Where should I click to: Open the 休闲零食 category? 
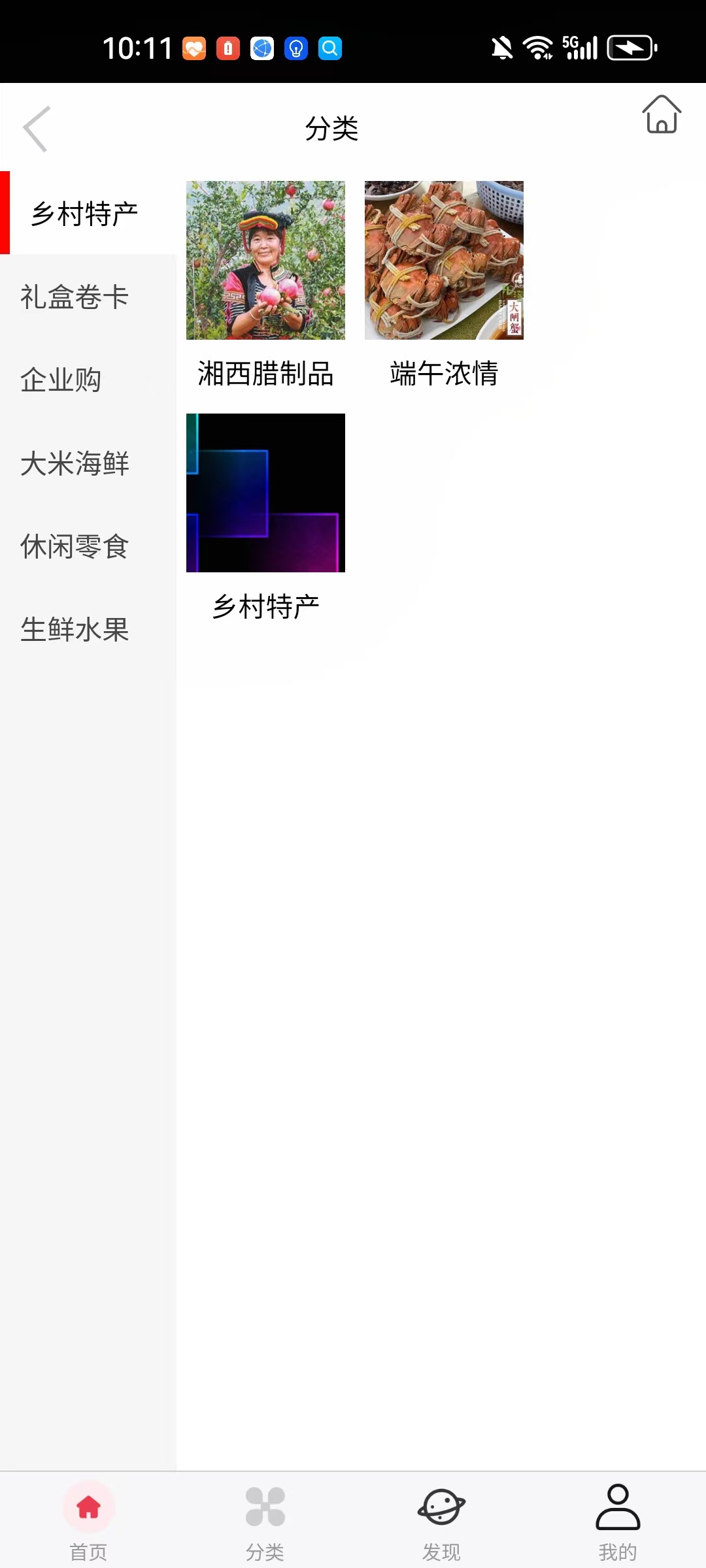pyautogui.click(x=74, y=547)
